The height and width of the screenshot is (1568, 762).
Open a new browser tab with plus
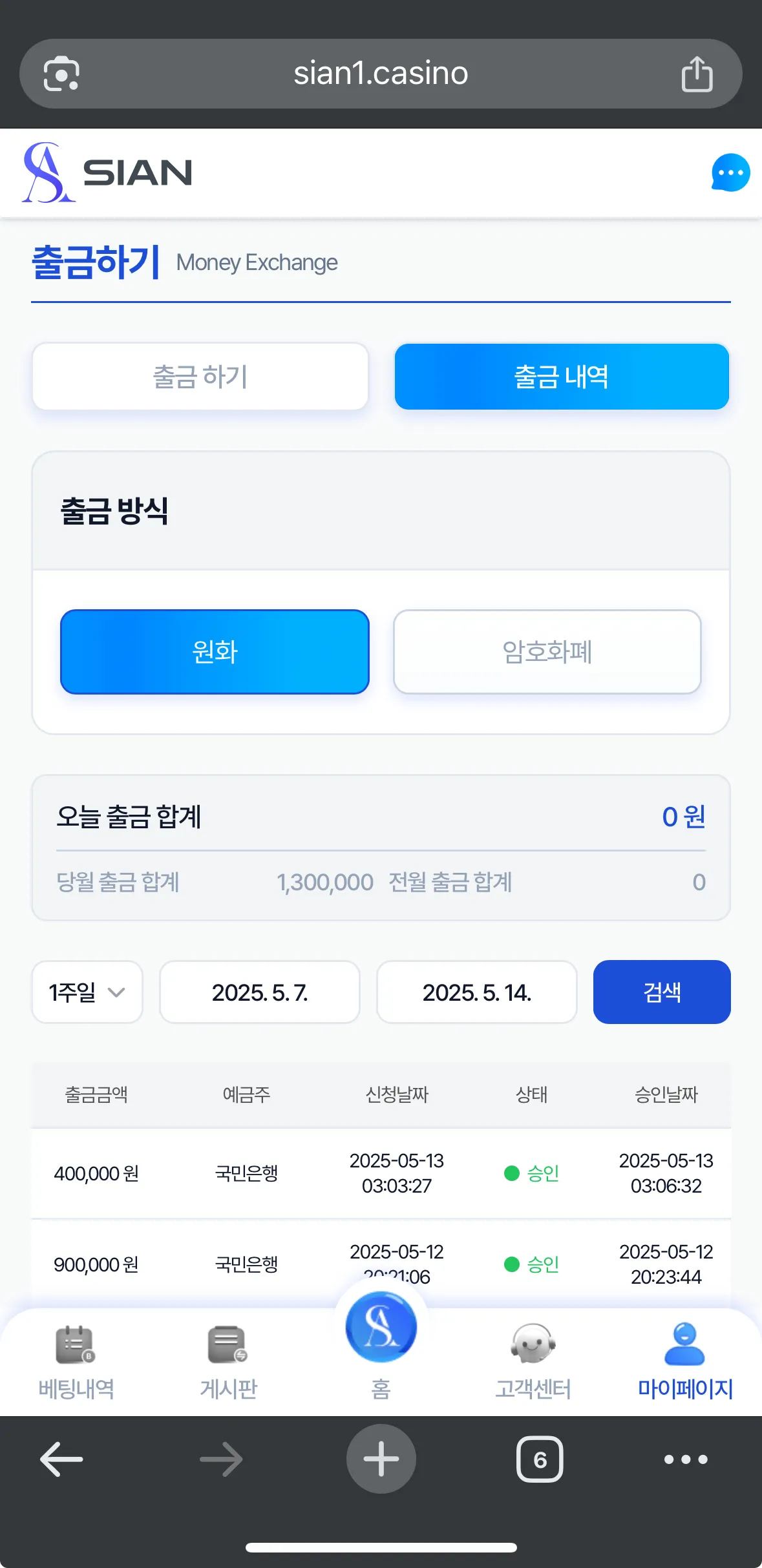(381, 1459)
